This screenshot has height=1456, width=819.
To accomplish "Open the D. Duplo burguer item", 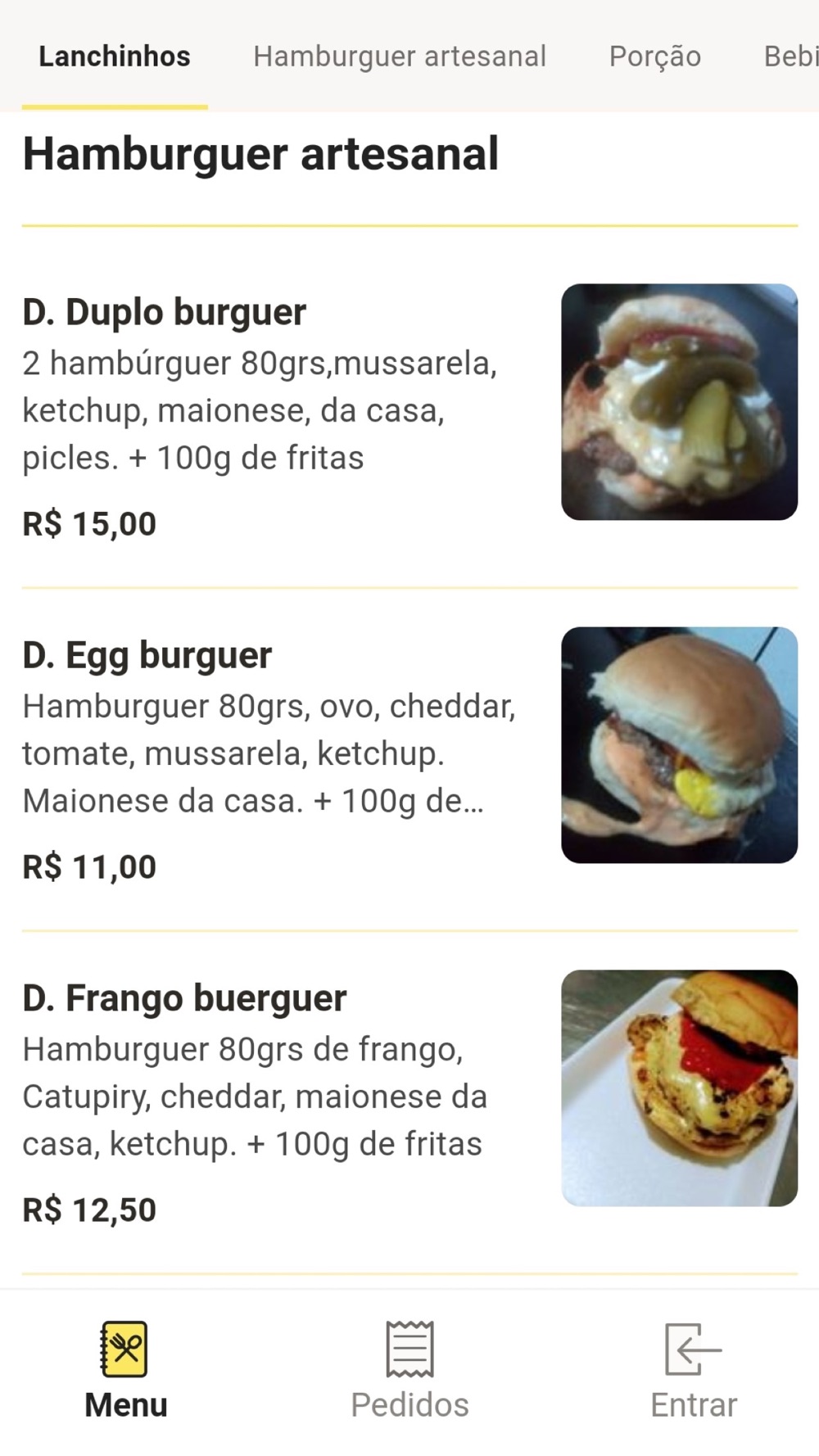I will [x=409, y=408].
